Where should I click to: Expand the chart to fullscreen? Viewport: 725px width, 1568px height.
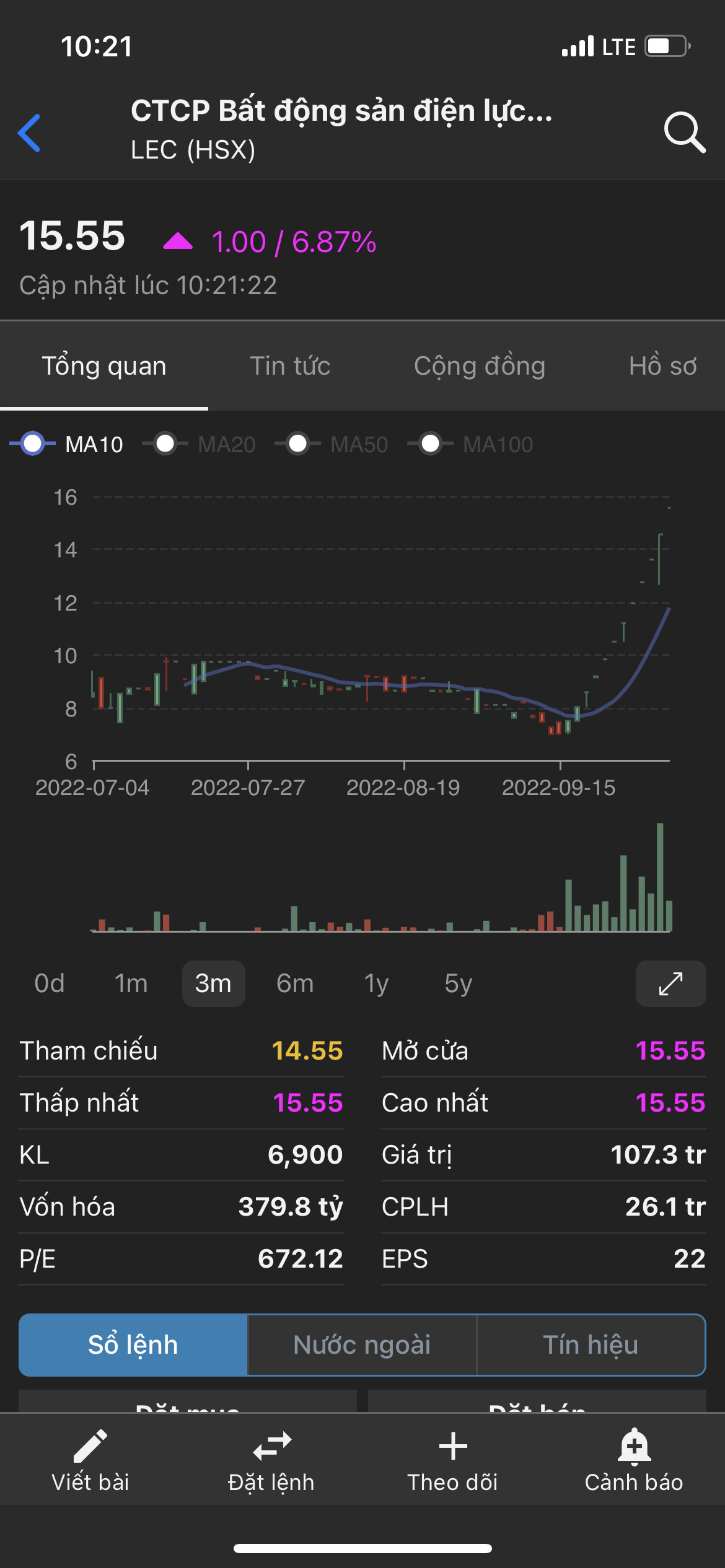(670, 983)
